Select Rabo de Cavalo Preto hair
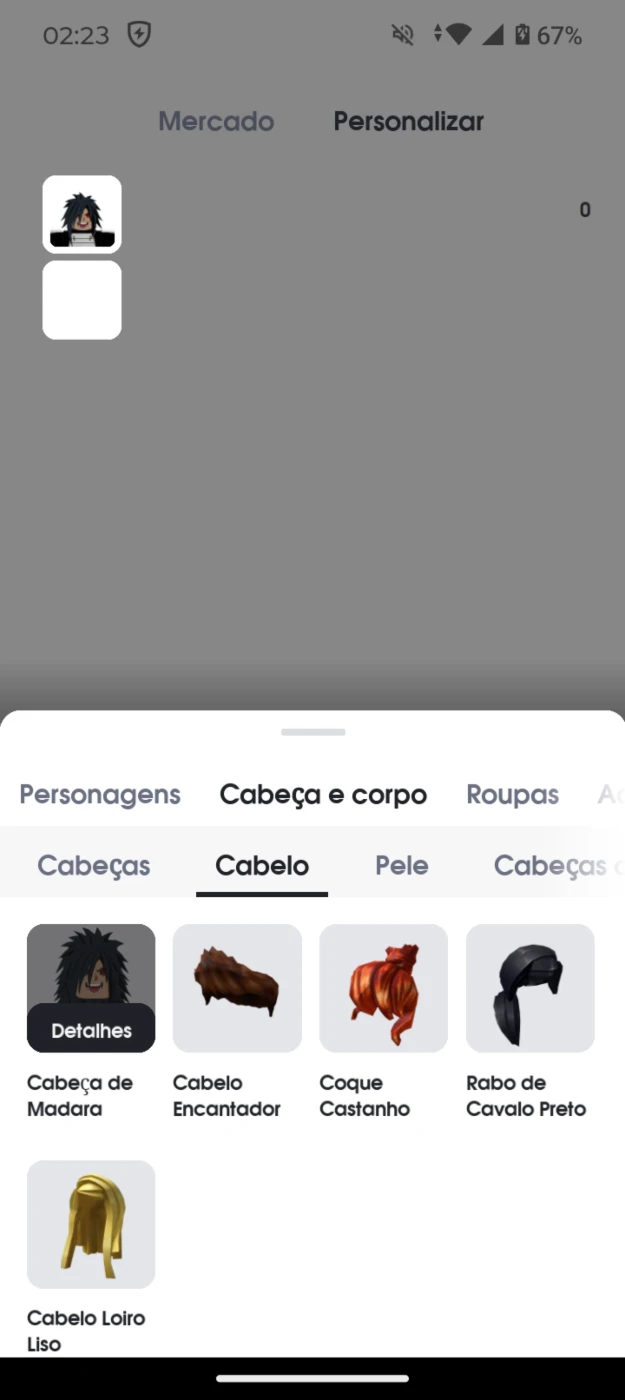Viewport: 625px width, 1400px height. point(530,988)
